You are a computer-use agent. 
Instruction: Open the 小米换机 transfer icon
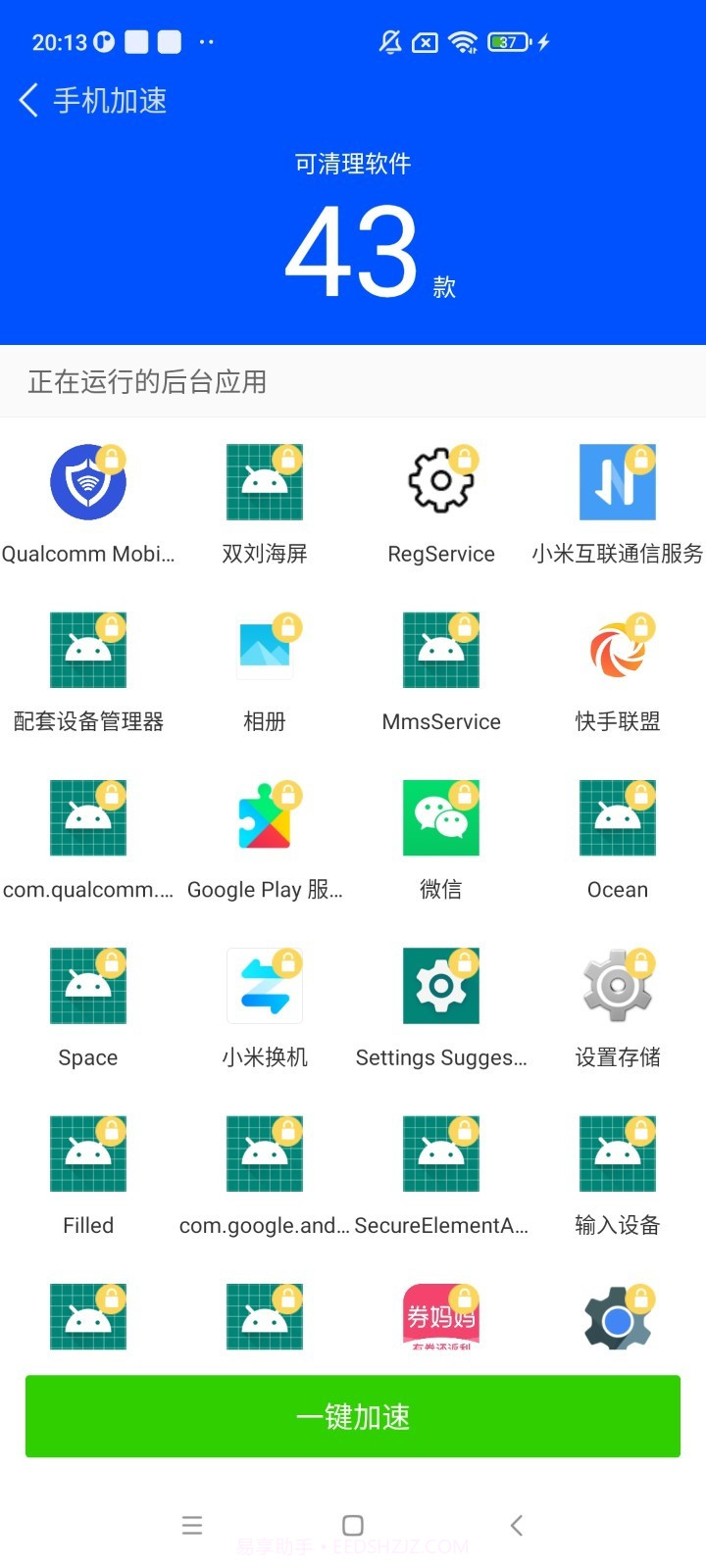(264, 986)
